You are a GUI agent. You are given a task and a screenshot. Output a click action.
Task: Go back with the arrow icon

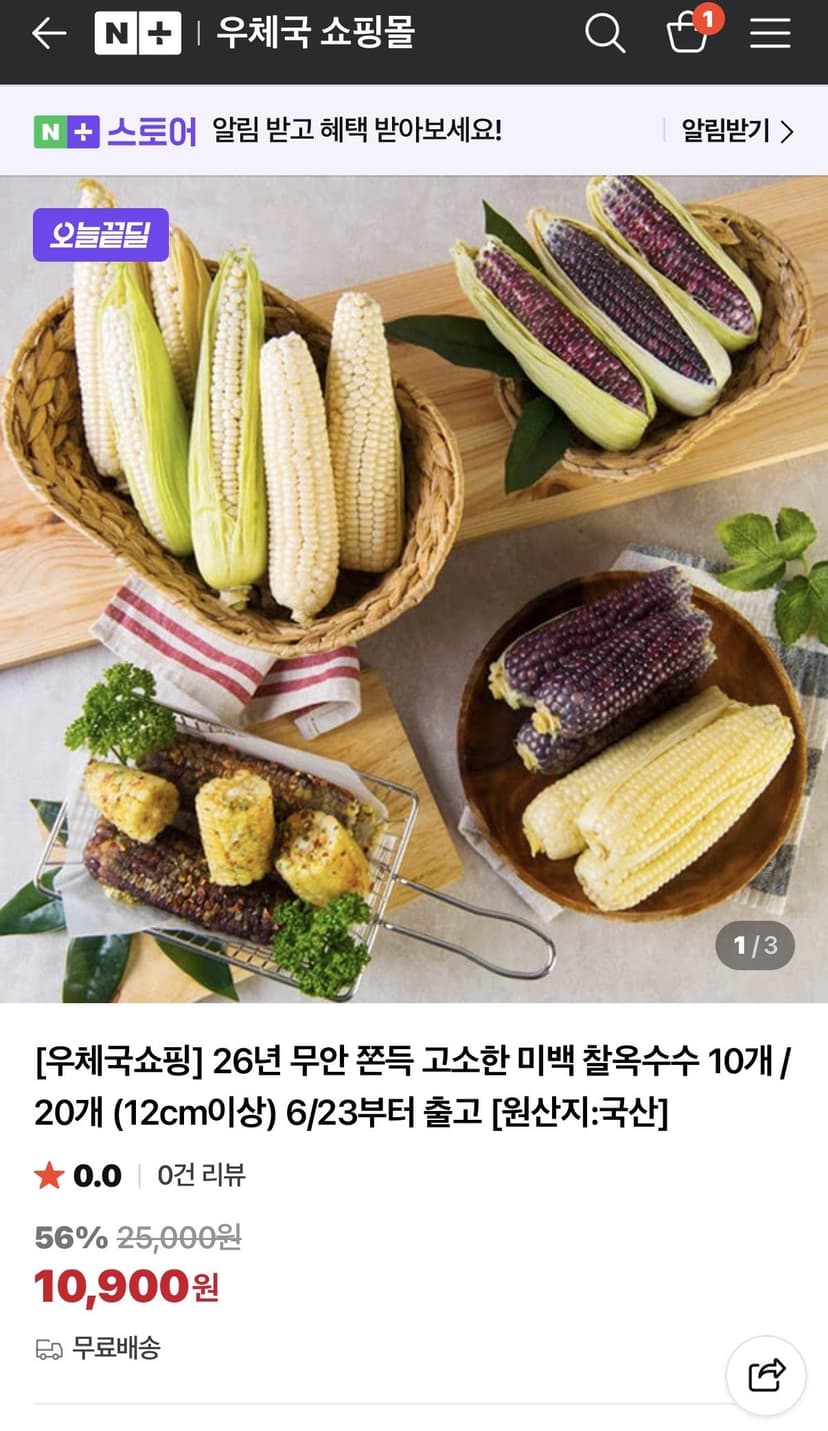click(x=48, y=34)
